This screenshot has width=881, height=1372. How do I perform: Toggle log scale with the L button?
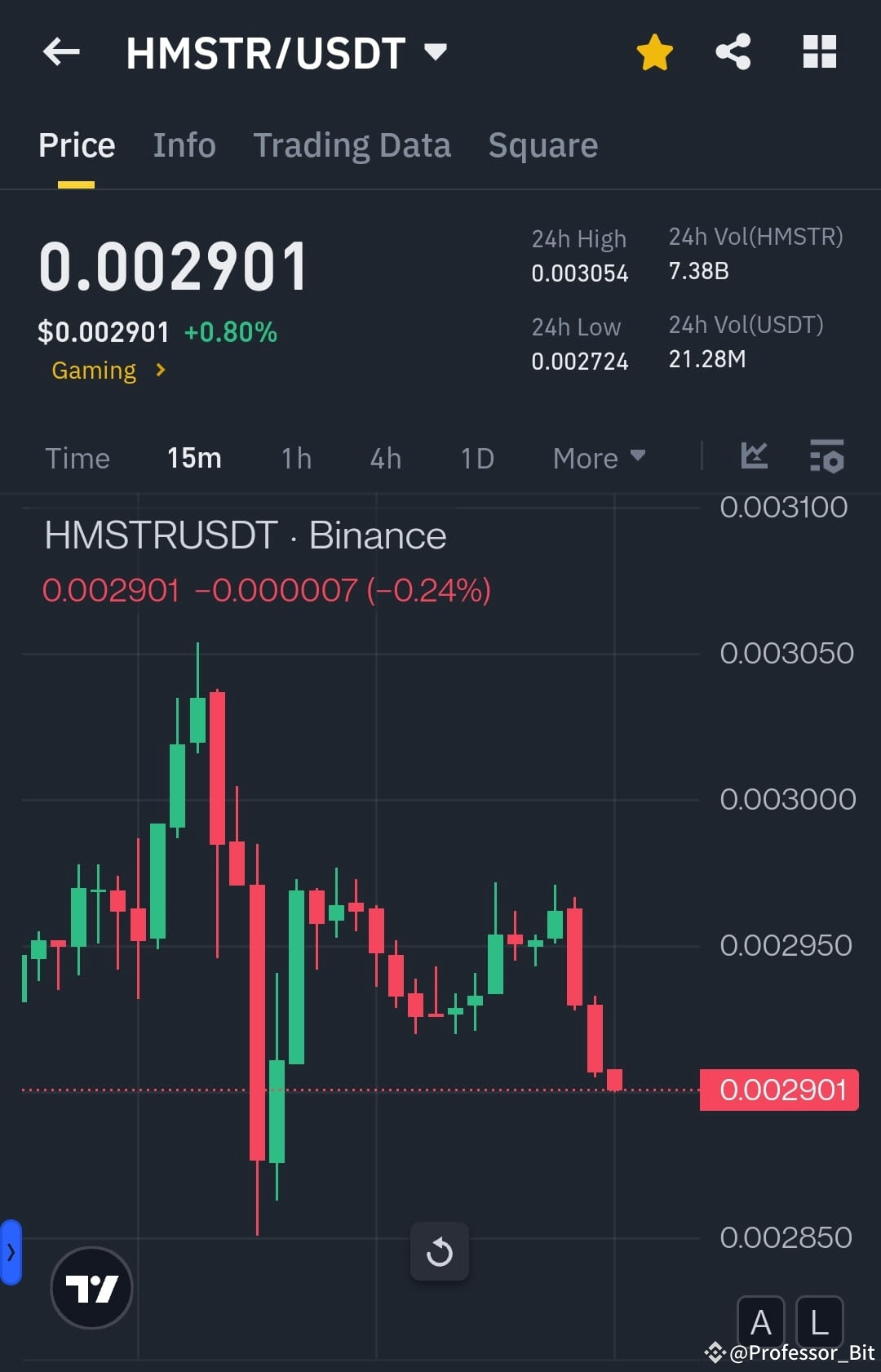(818, 1322)
